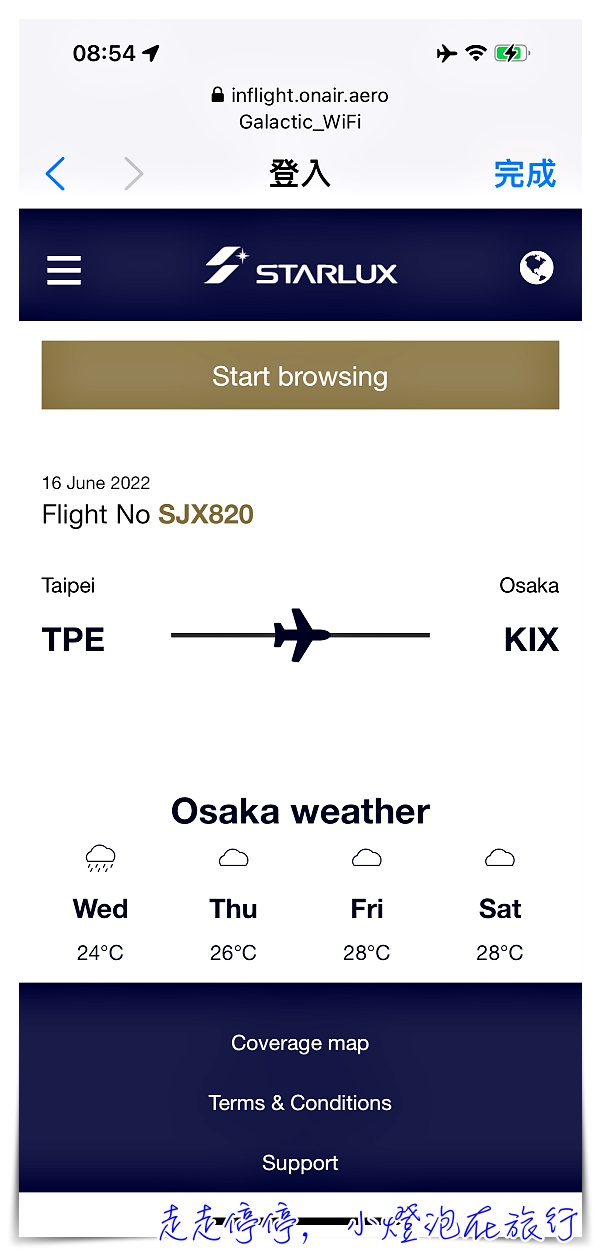Tap 完成 to close the login page
This screenshot has width=601, height=1256.
(524, 174)
